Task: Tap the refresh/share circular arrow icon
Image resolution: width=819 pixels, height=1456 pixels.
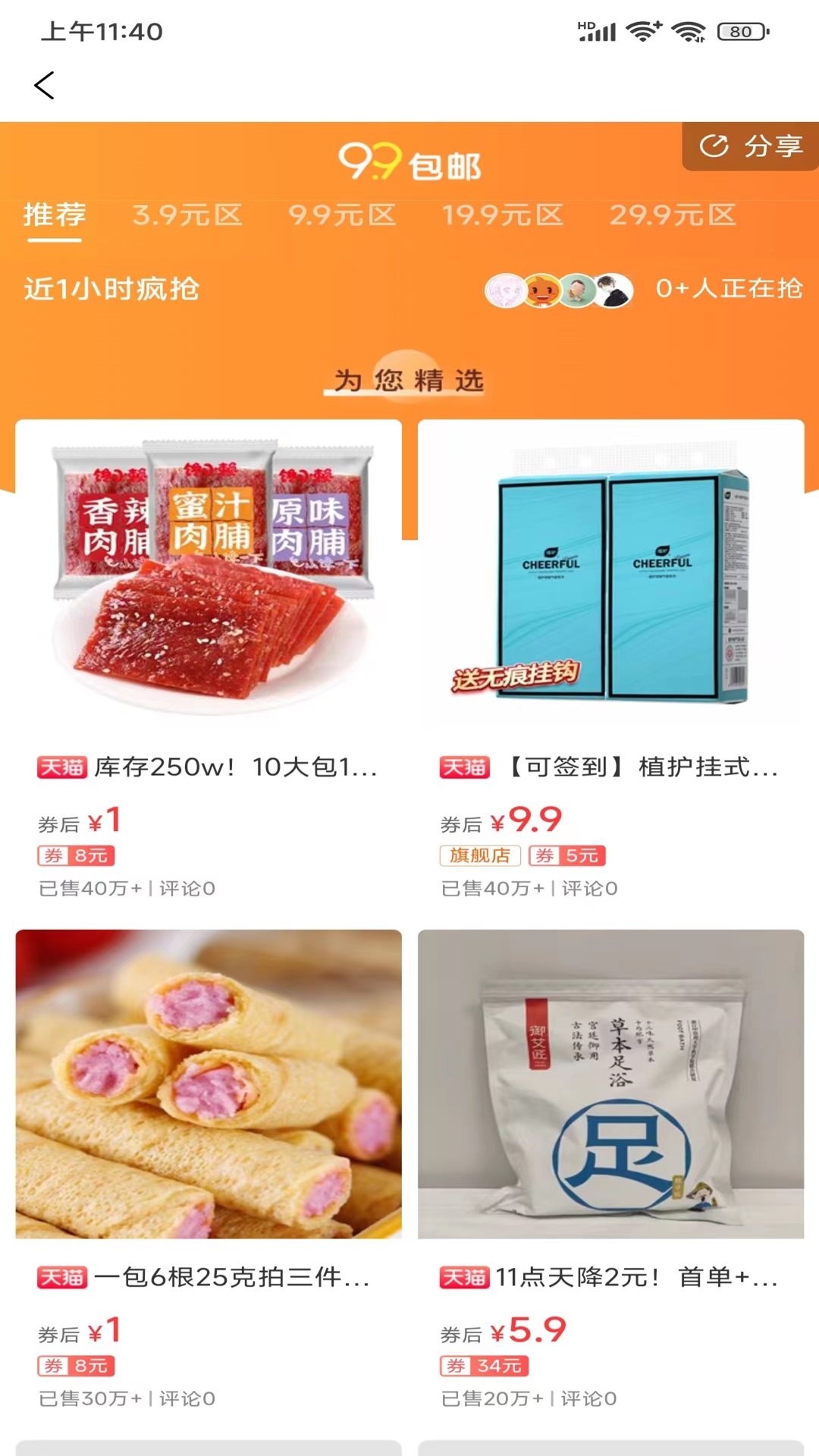Action: coord(714,146)
